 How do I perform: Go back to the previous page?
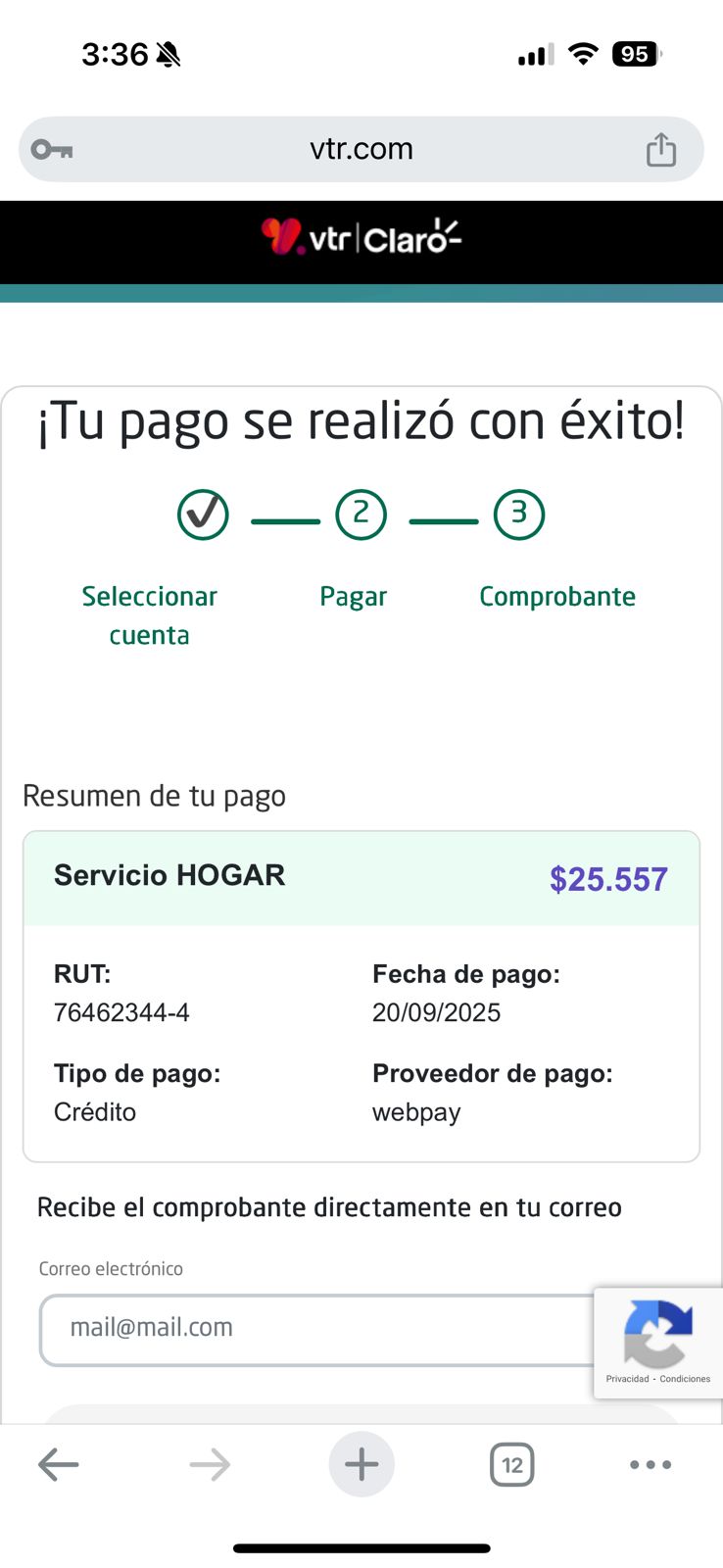(x=58, y=1465)
